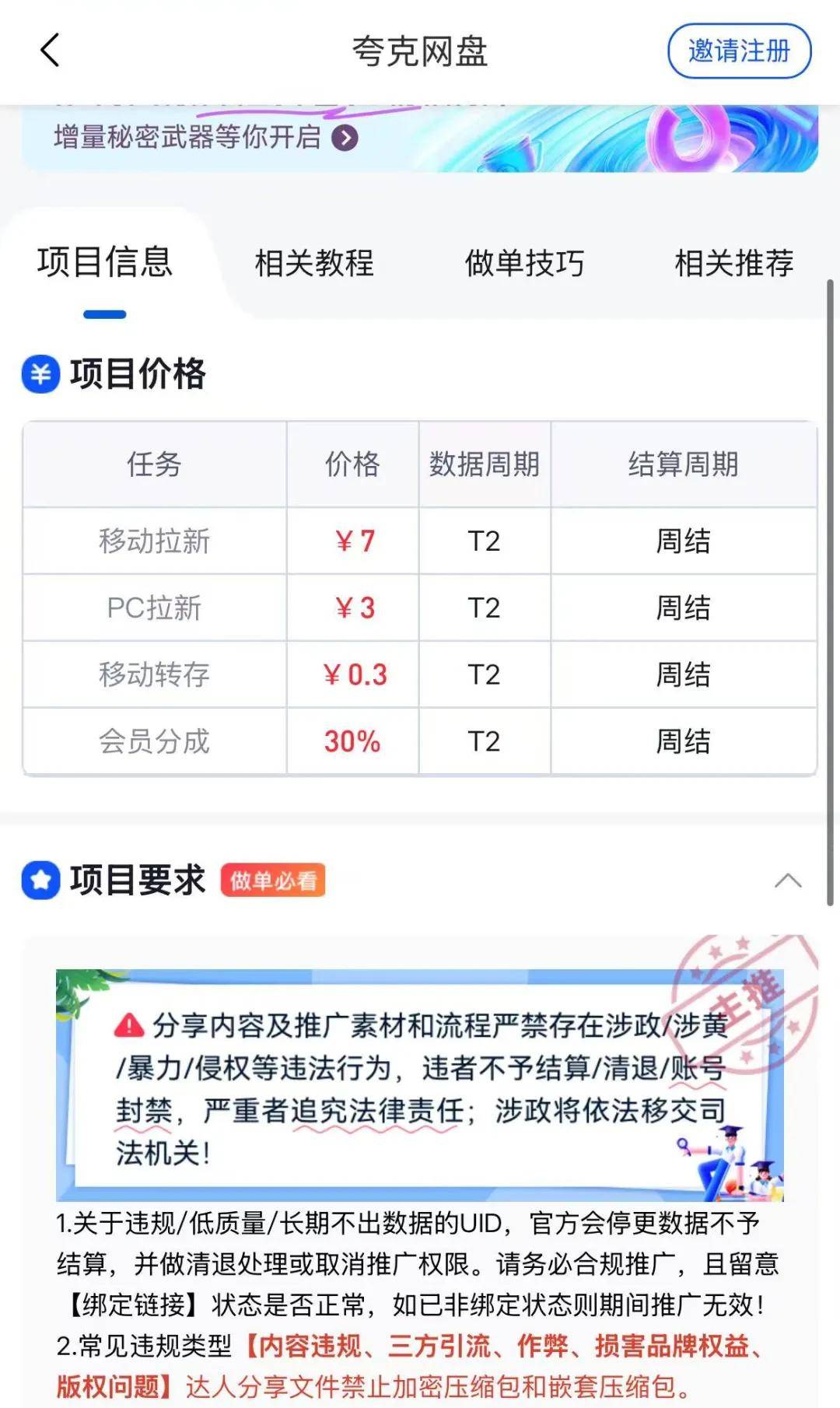Viewport: 840px width, 1408px height.
Task: Go back using the top-left arrow
Action: pos(51,51)
